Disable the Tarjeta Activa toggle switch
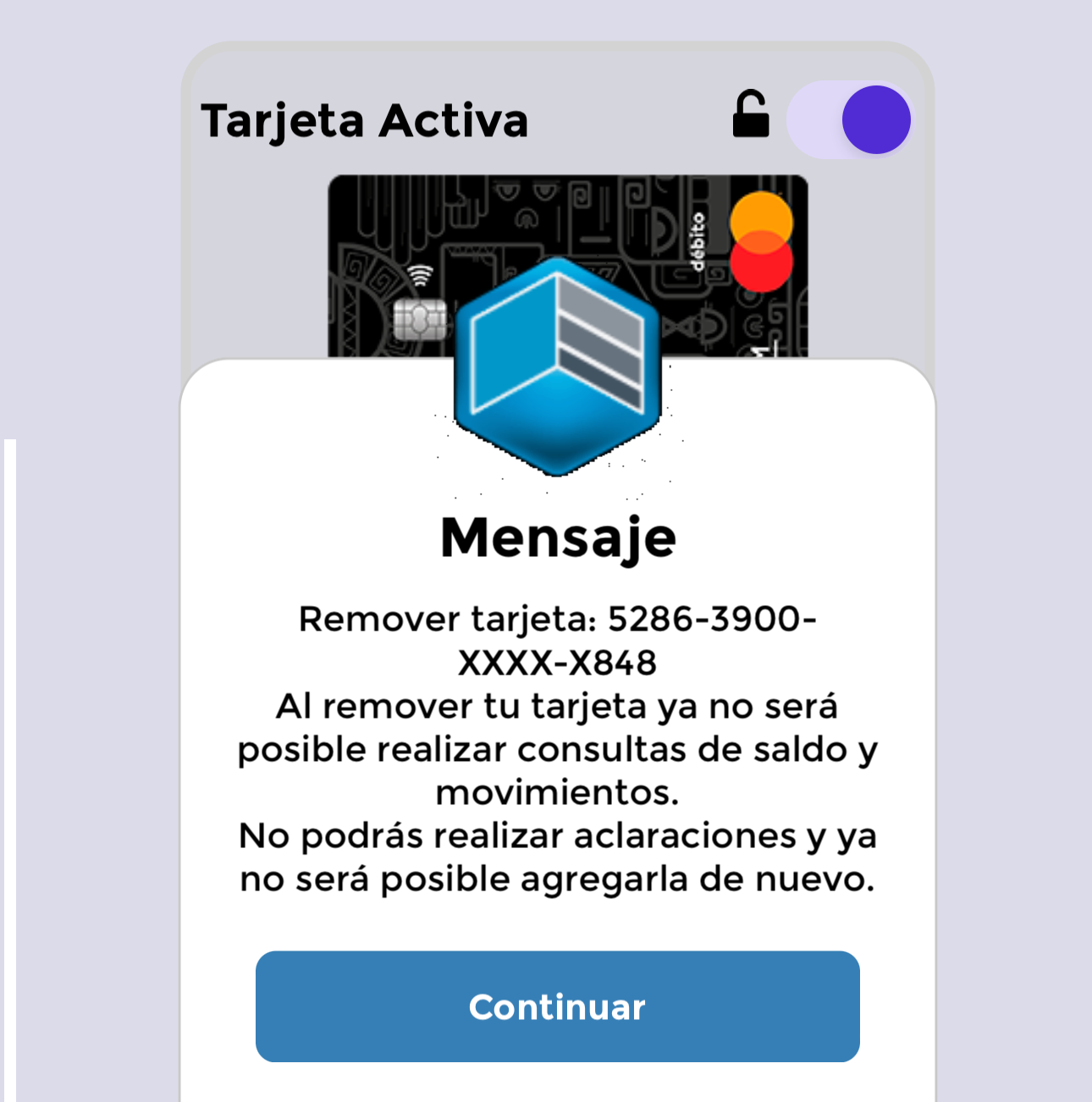This screenshot has width=1092, height=1102. (x=849, y=118)
